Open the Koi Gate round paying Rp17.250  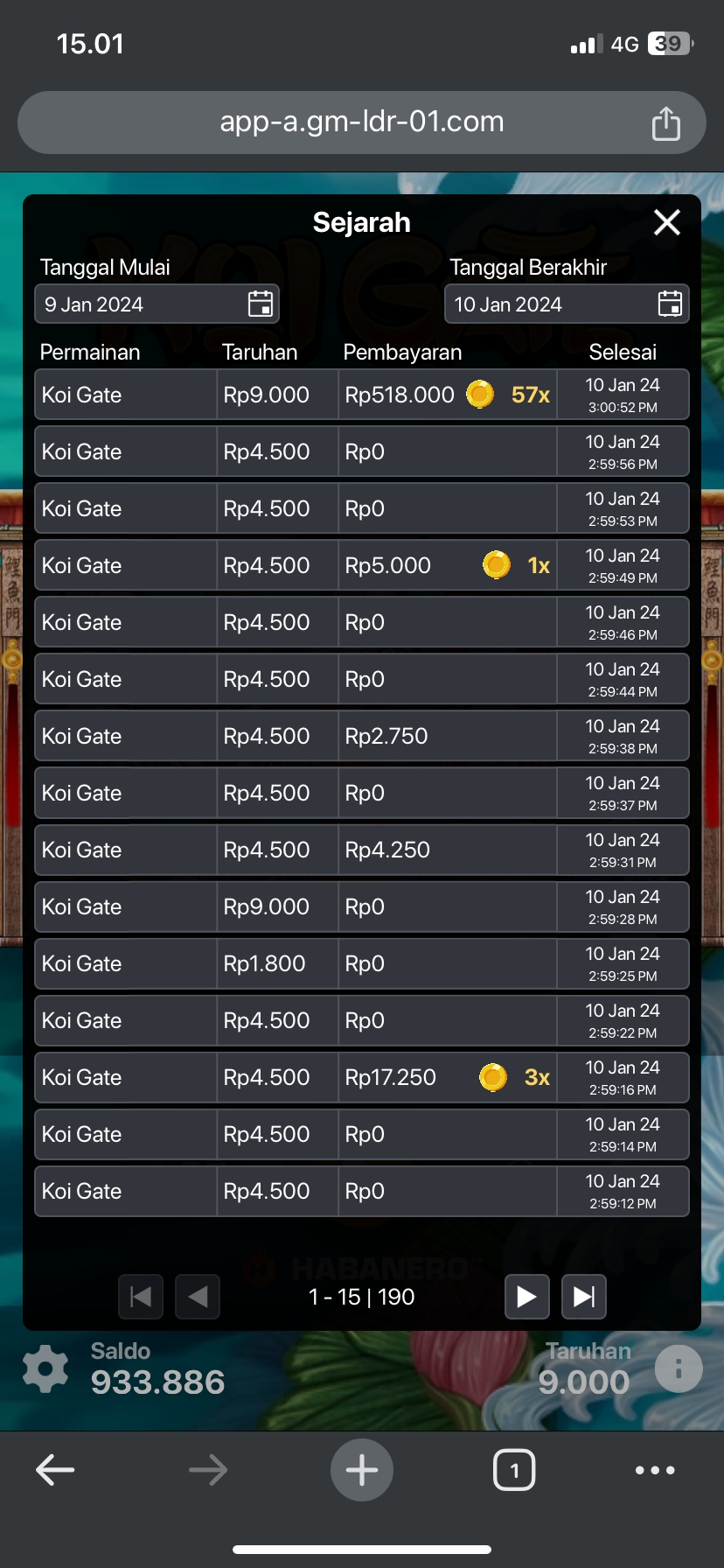(x=361, y=1077)
